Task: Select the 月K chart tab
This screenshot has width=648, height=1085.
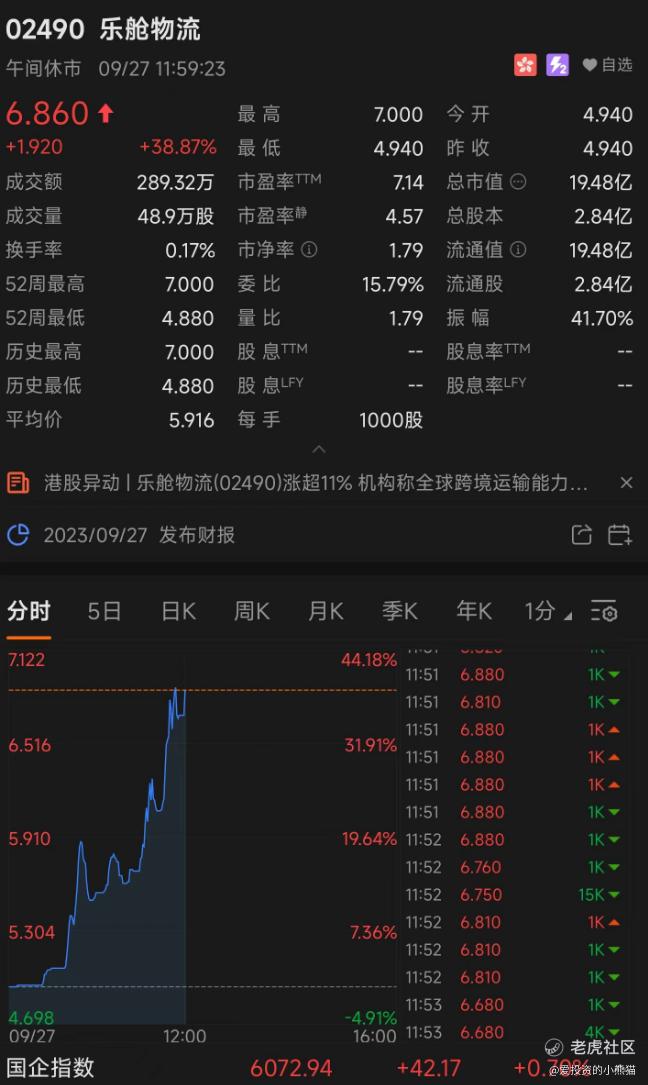Action: click(325, 611)
